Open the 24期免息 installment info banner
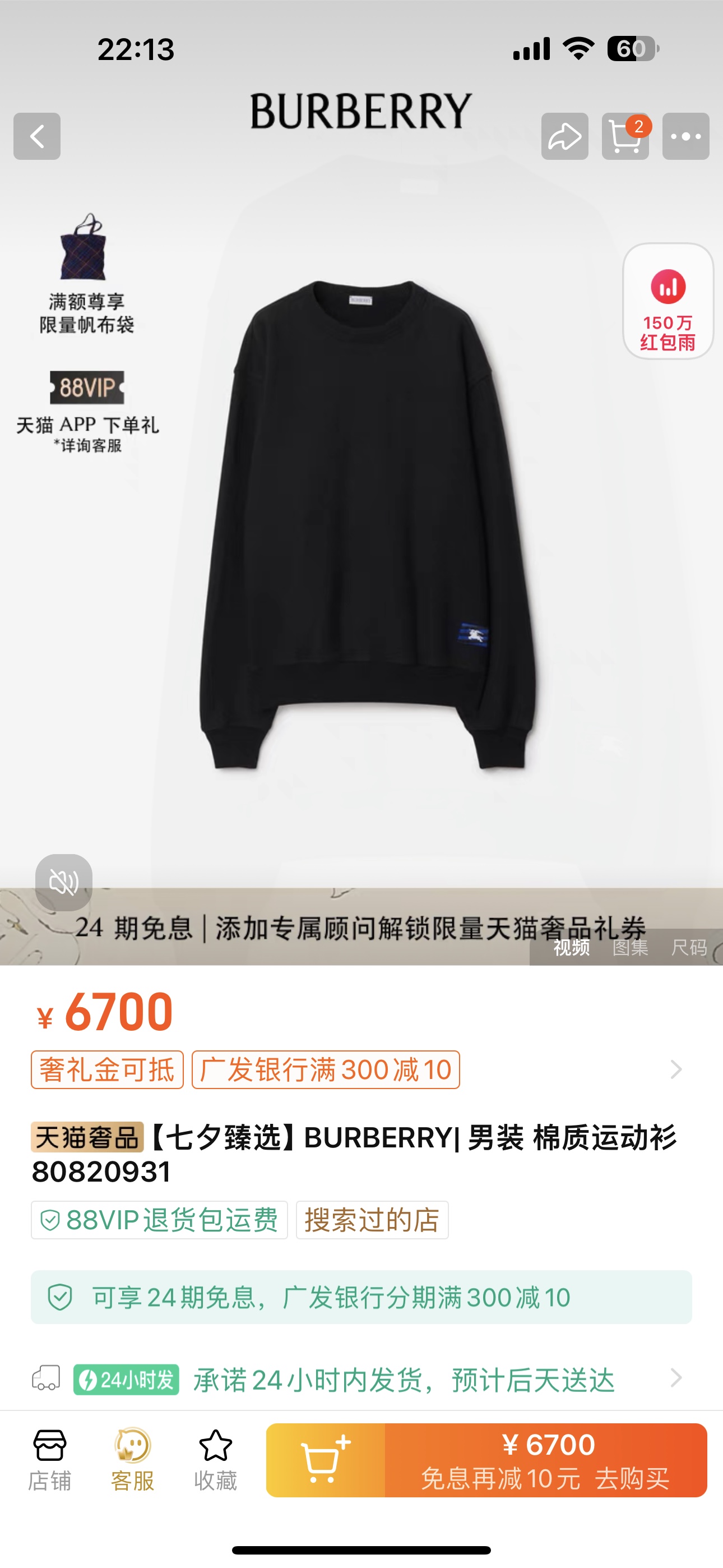The image size is (723, 1568). pos(361,1297)
